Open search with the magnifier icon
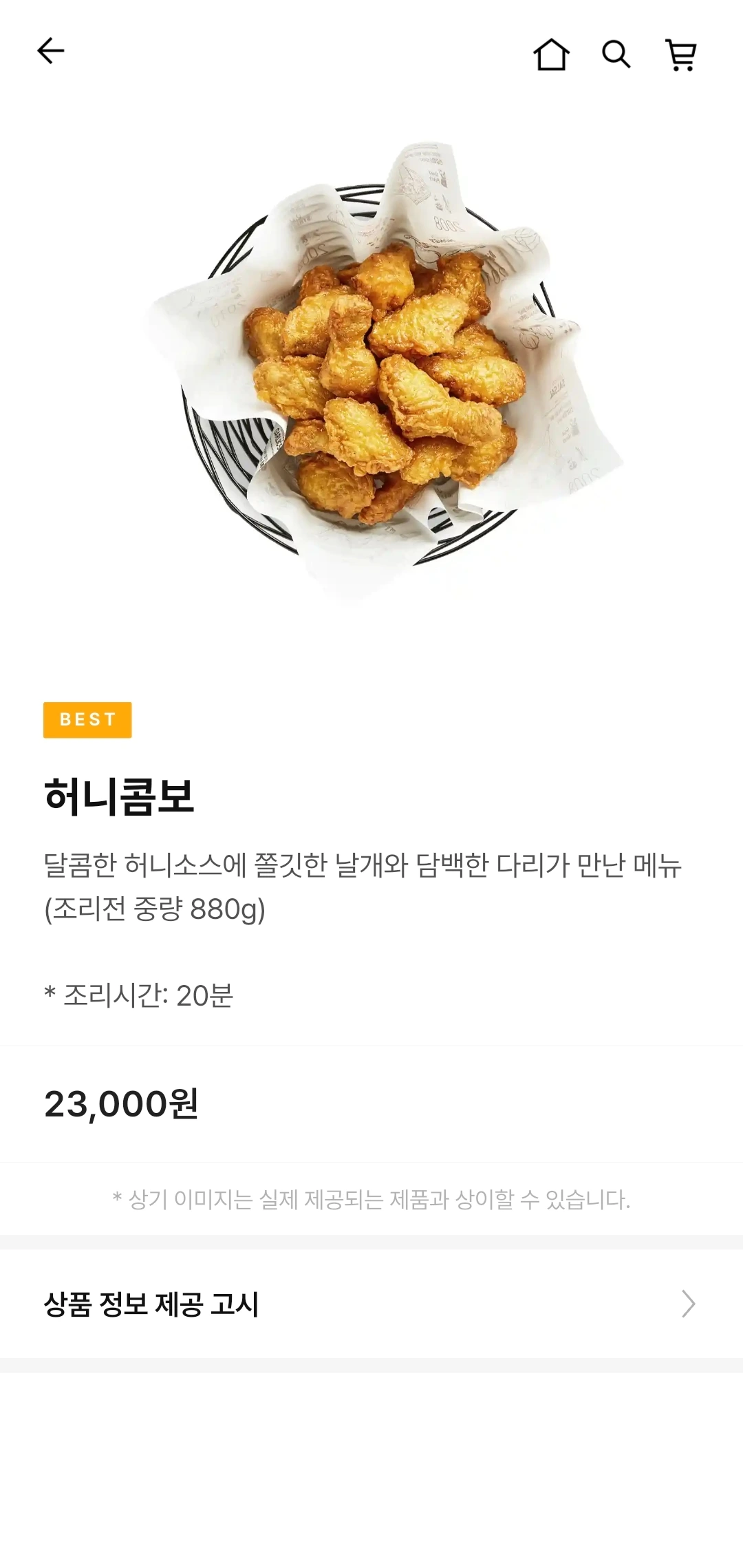The width and height of the screenshot is (743, 1568). (616, 54)
